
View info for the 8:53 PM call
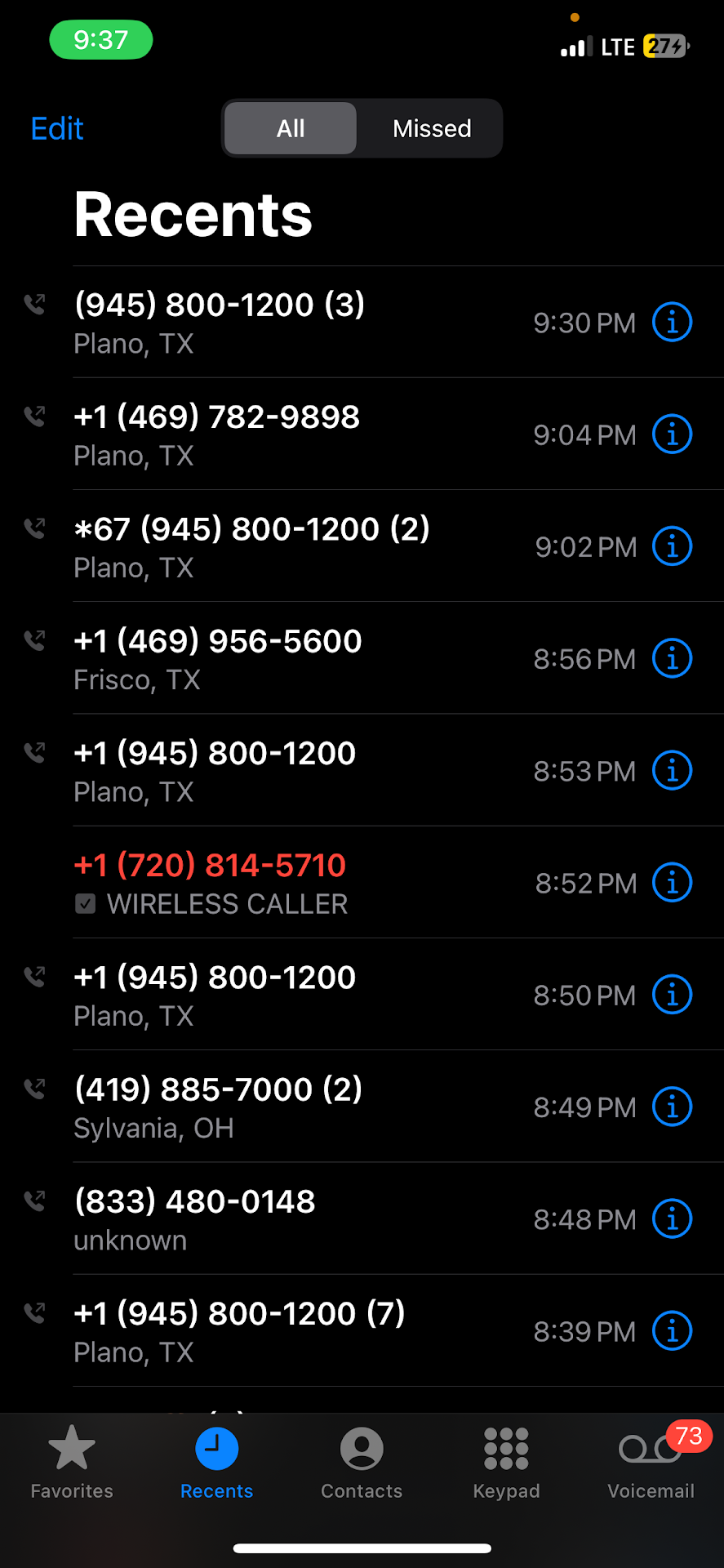[x=672, y=771]
